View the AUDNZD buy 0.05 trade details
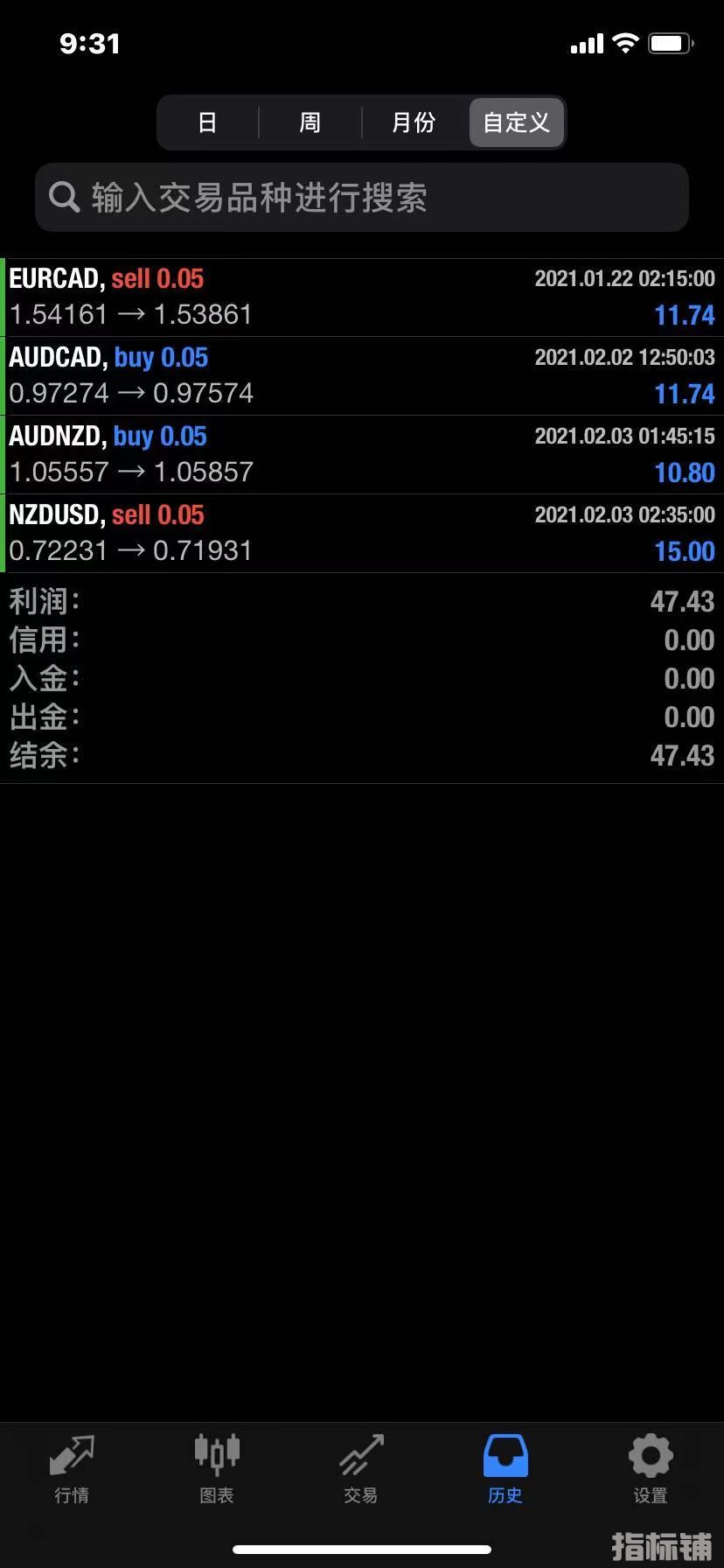 tap(362, 455)
